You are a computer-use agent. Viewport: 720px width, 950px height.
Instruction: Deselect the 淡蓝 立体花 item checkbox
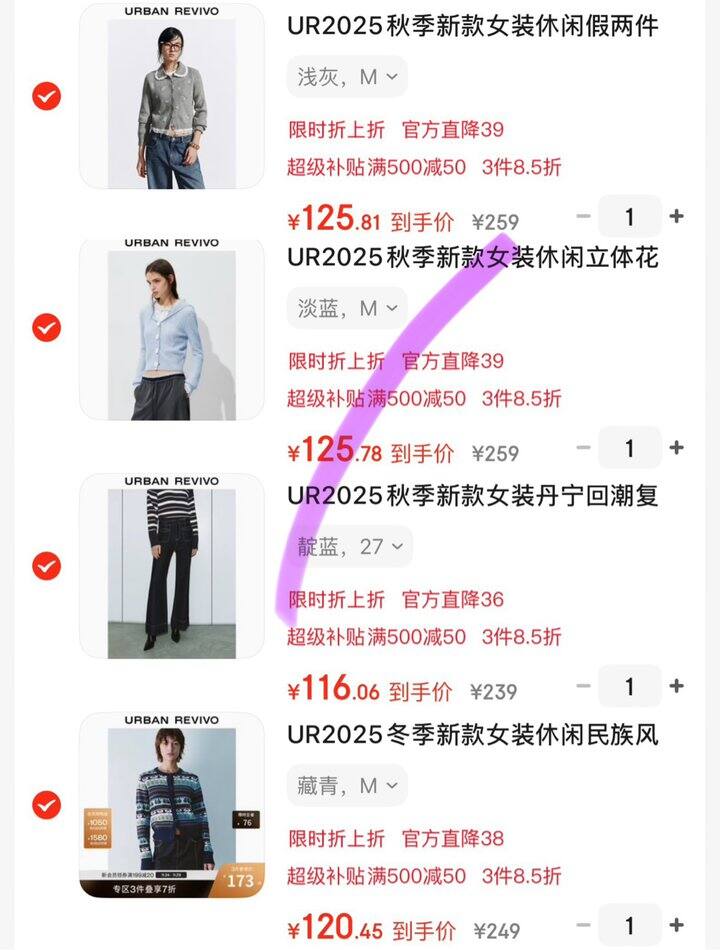point(47,327)
